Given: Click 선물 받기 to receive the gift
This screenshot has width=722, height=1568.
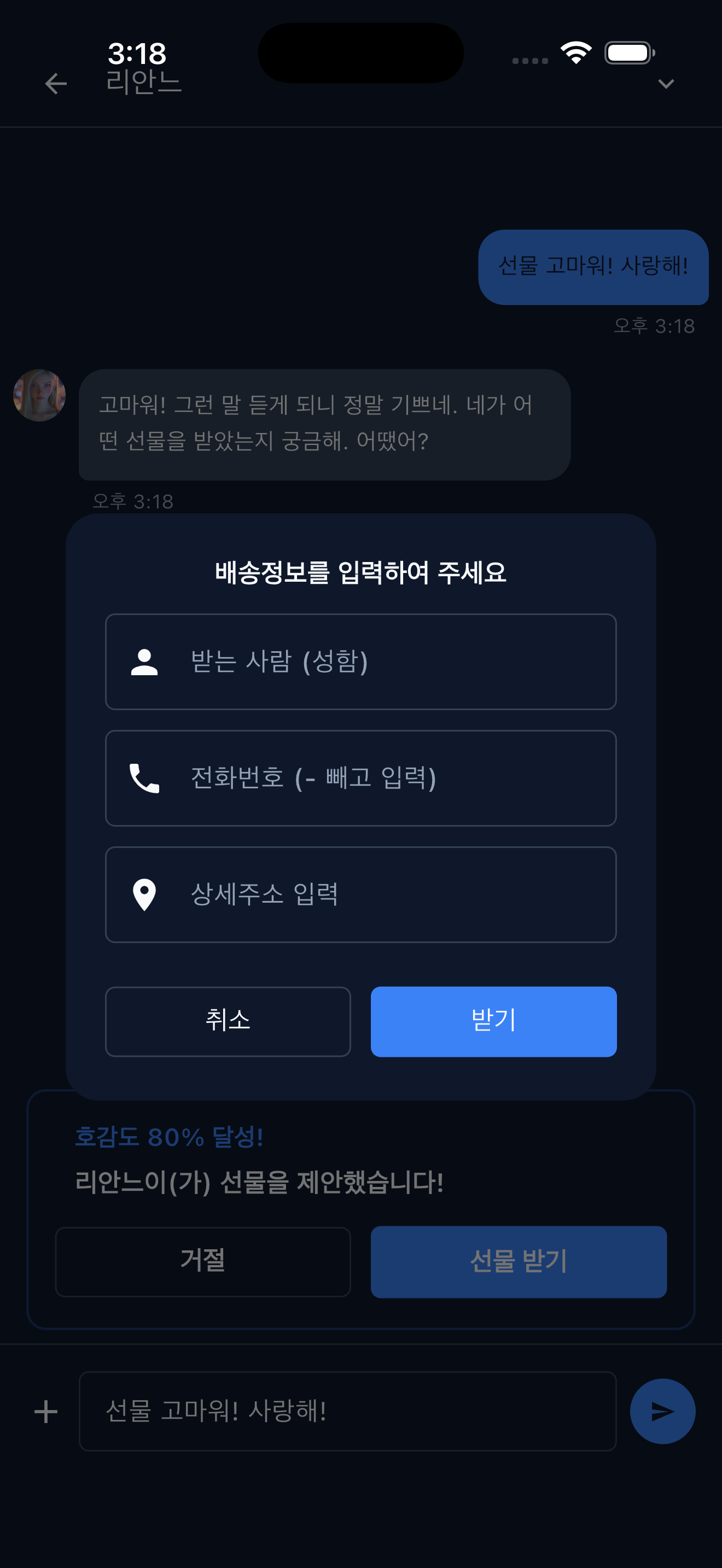Looking at the screenshot, I should [519, 1262].
